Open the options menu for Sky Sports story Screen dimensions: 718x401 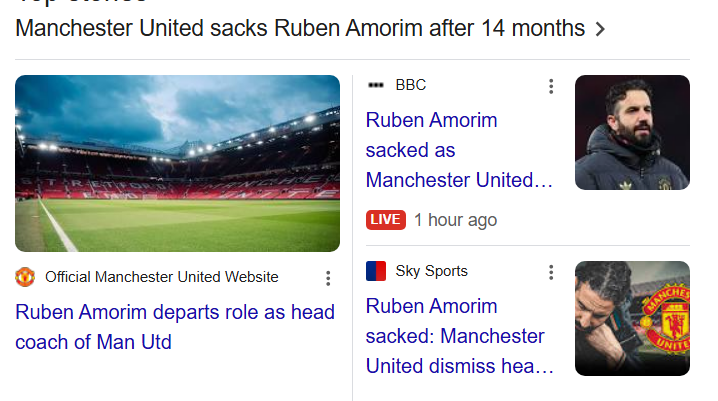(550, 272)
